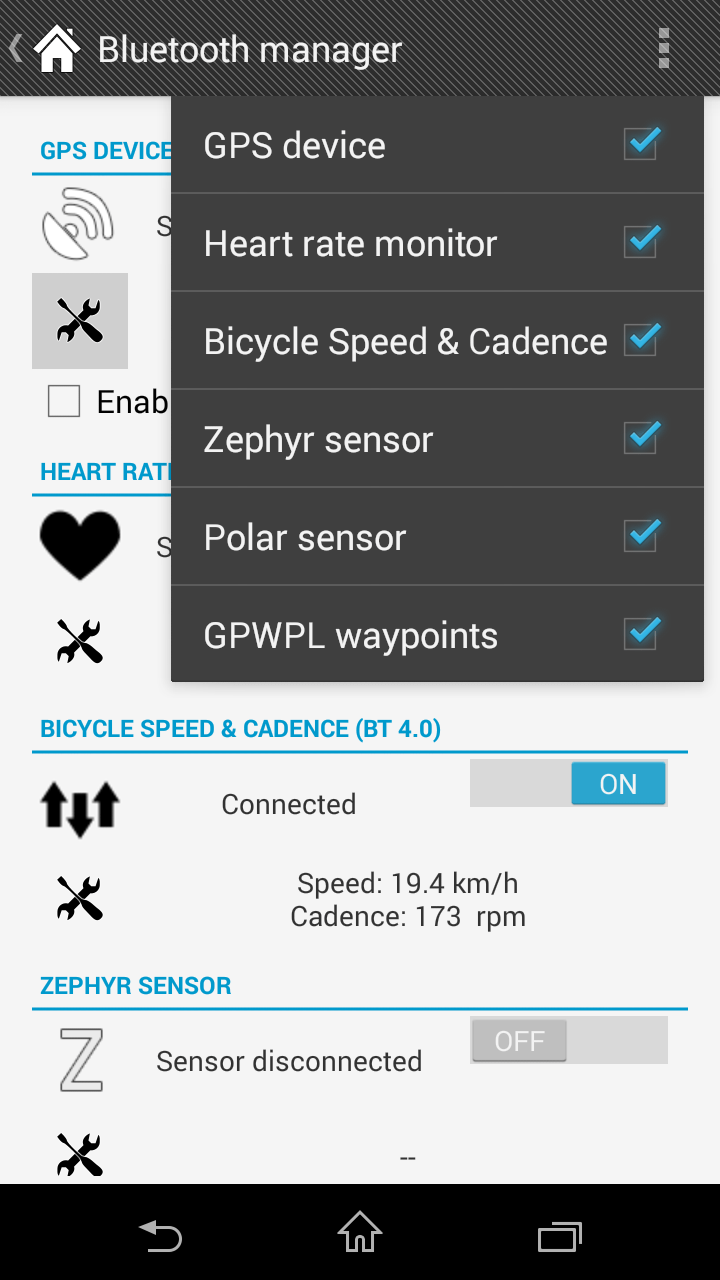The width and height of the screenshot is (720, 1280).
Task: Open Bicycle Speed & Cadence settings tools
Action: click(80, 898)
